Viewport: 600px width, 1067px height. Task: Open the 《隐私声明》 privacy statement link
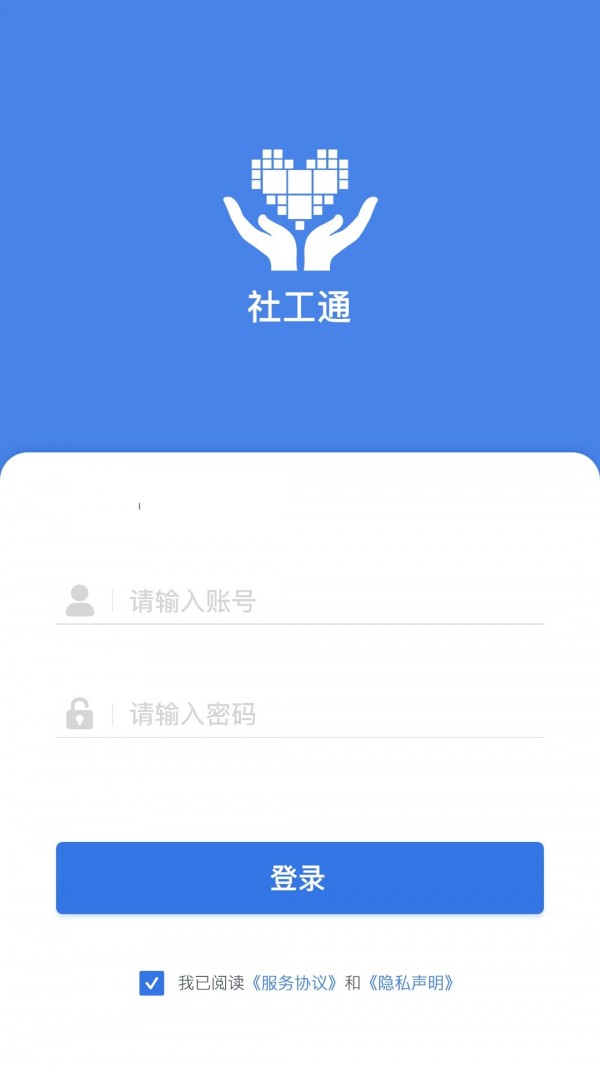pyautogui.click(x=411, y=983)
